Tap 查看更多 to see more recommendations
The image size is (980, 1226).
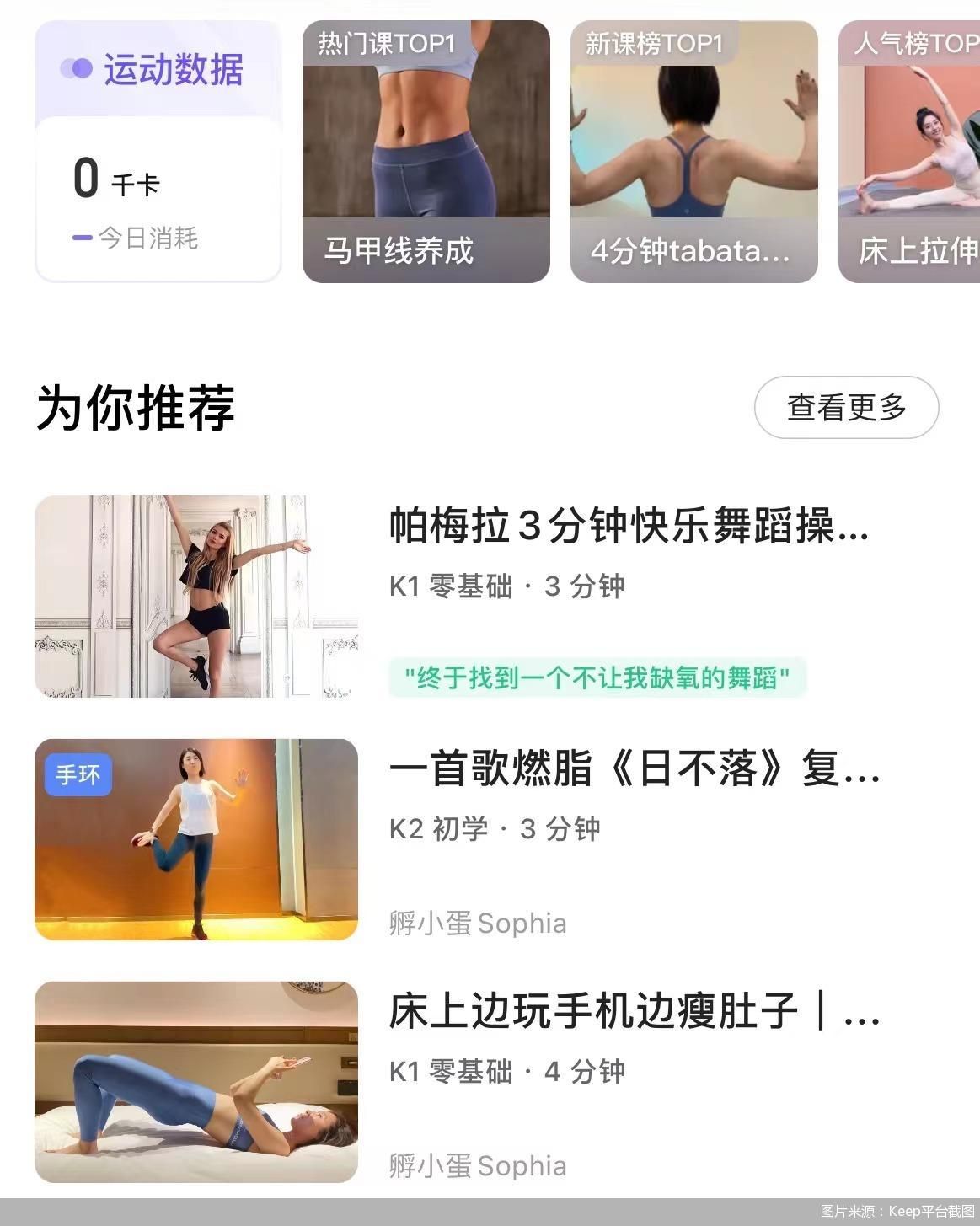click(x=846, y=408)
